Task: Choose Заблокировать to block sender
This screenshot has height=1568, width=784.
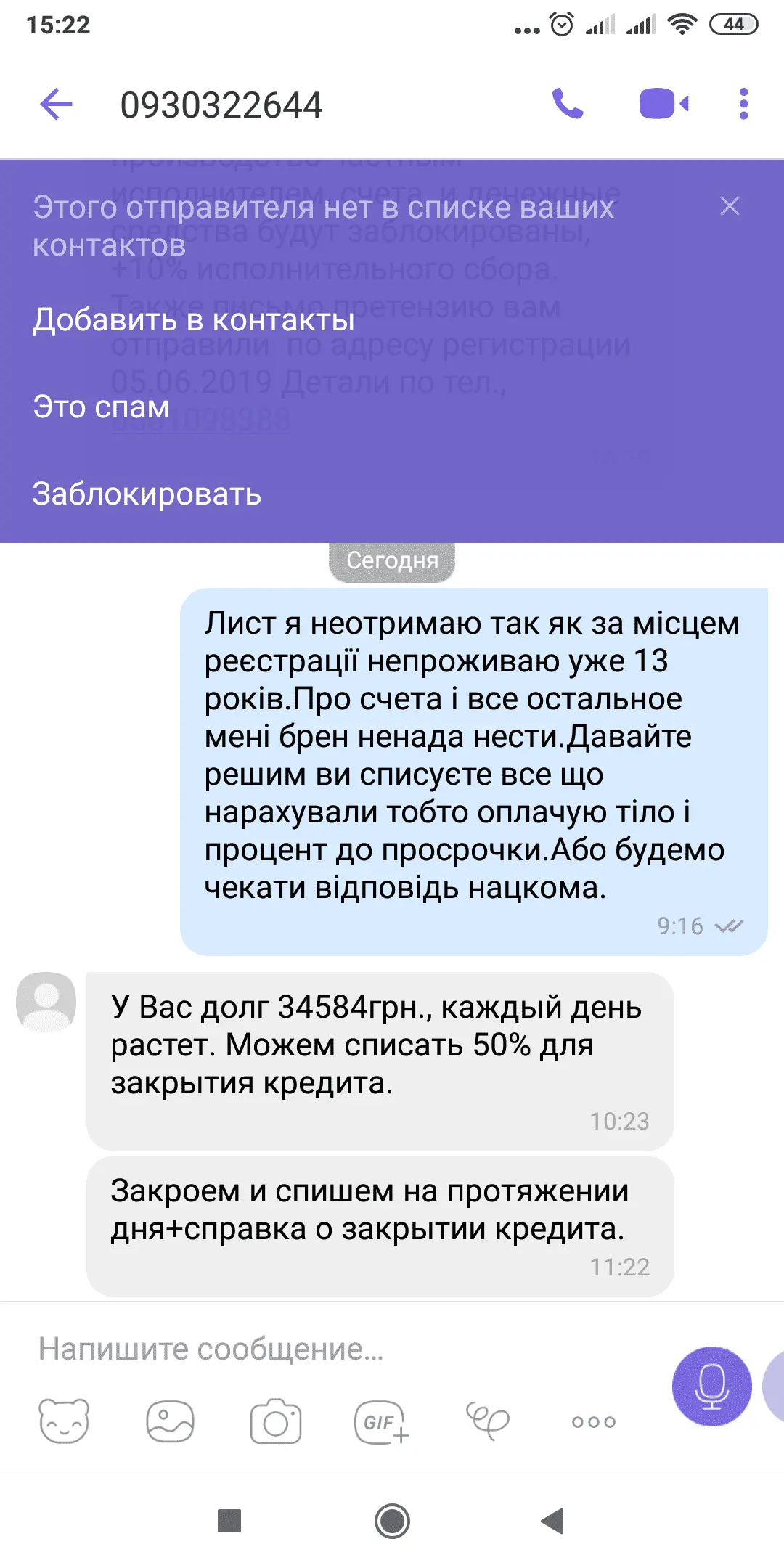Action: click(x=147, y=494)
